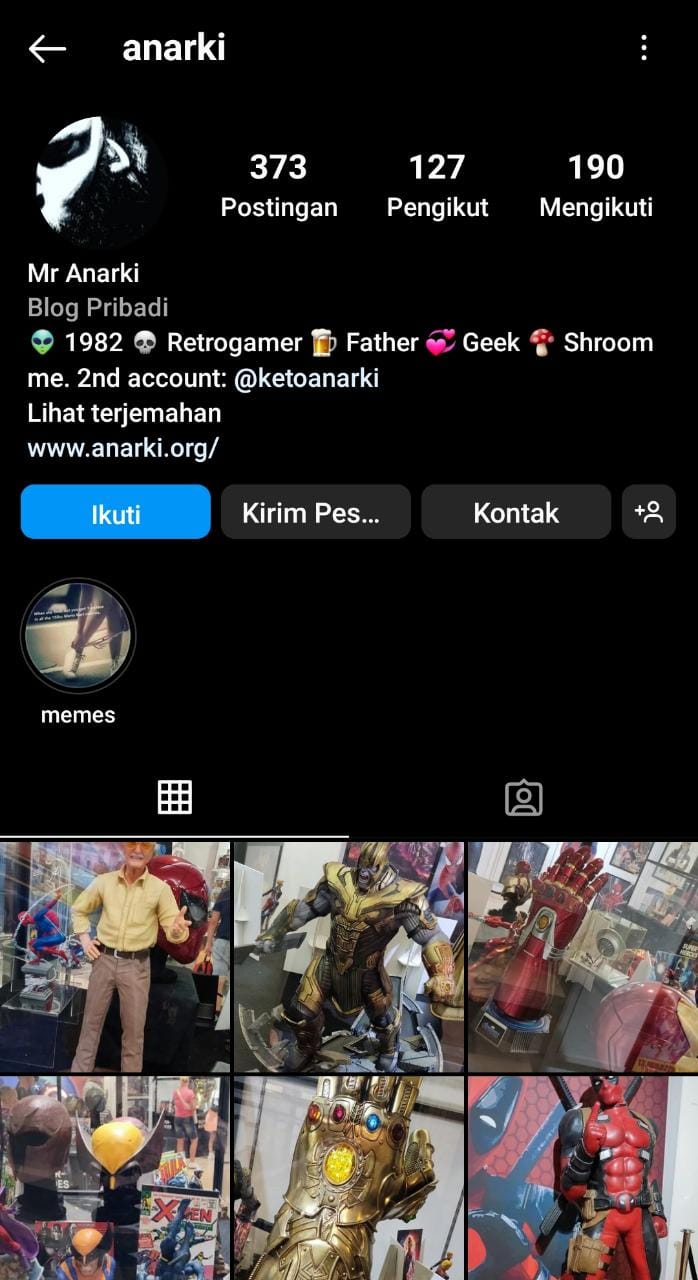This screenshot has width=698, height=1280.
Task: View the 127 Pengikut followers list
Action: point(437,185)
